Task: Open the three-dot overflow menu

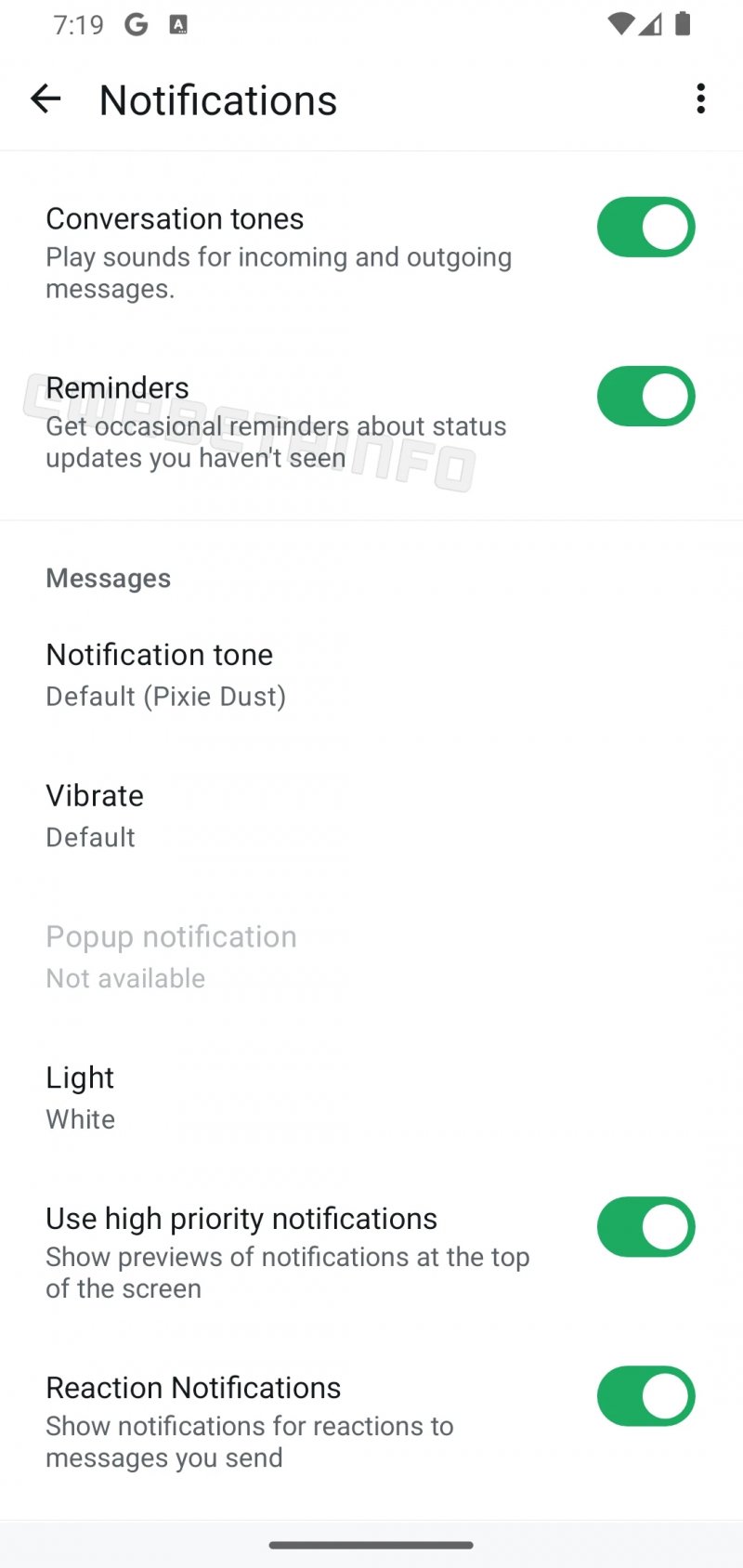Action: [699, 98]
